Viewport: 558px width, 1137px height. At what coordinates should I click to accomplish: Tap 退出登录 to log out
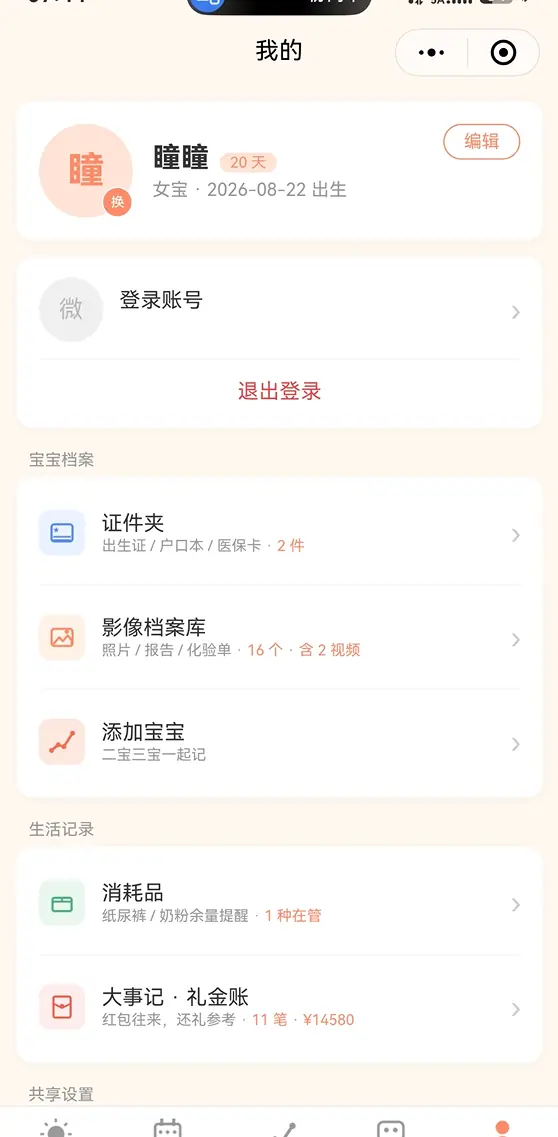pyautogui.click(x=279, y=392)
